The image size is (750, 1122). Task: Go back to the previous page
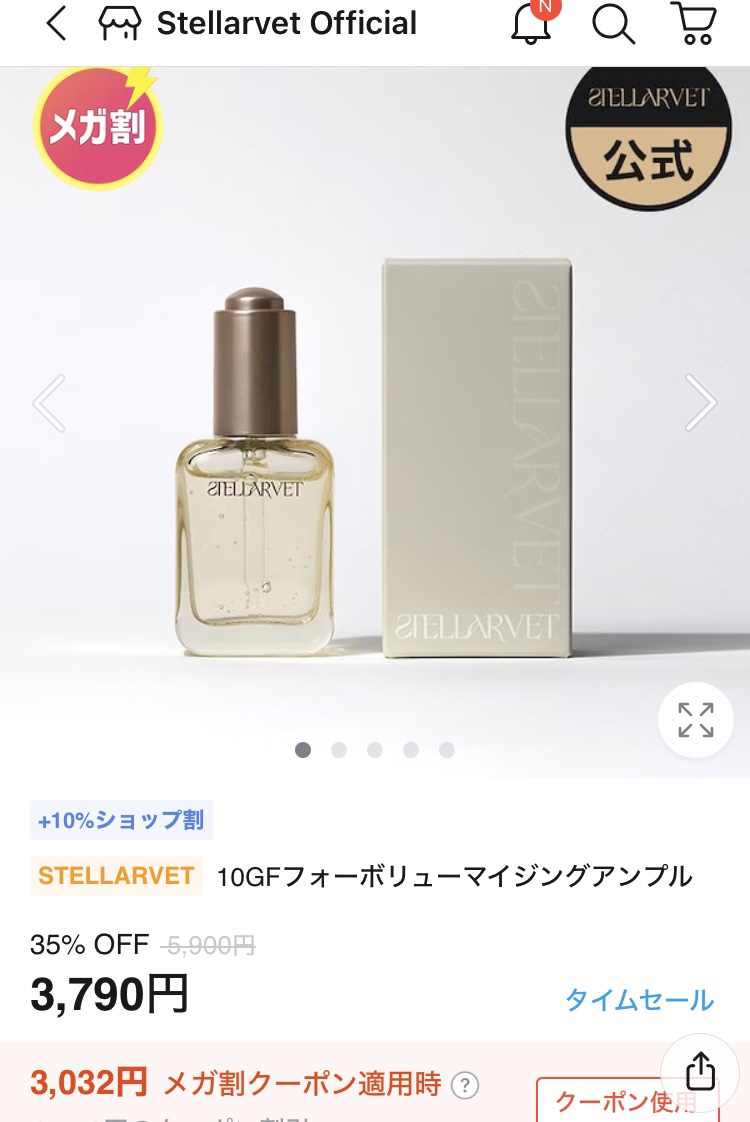tap(56, 24)
